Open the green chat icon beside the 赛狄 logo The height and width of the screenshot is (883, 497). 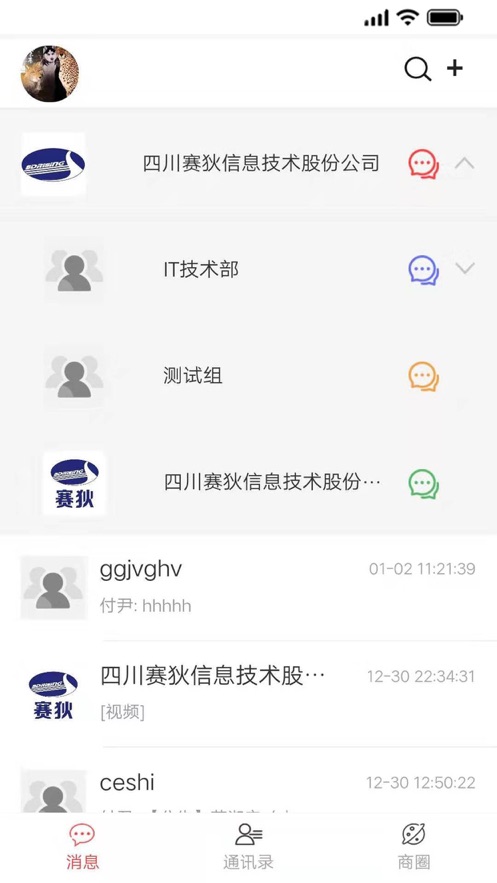click(423, 484)
